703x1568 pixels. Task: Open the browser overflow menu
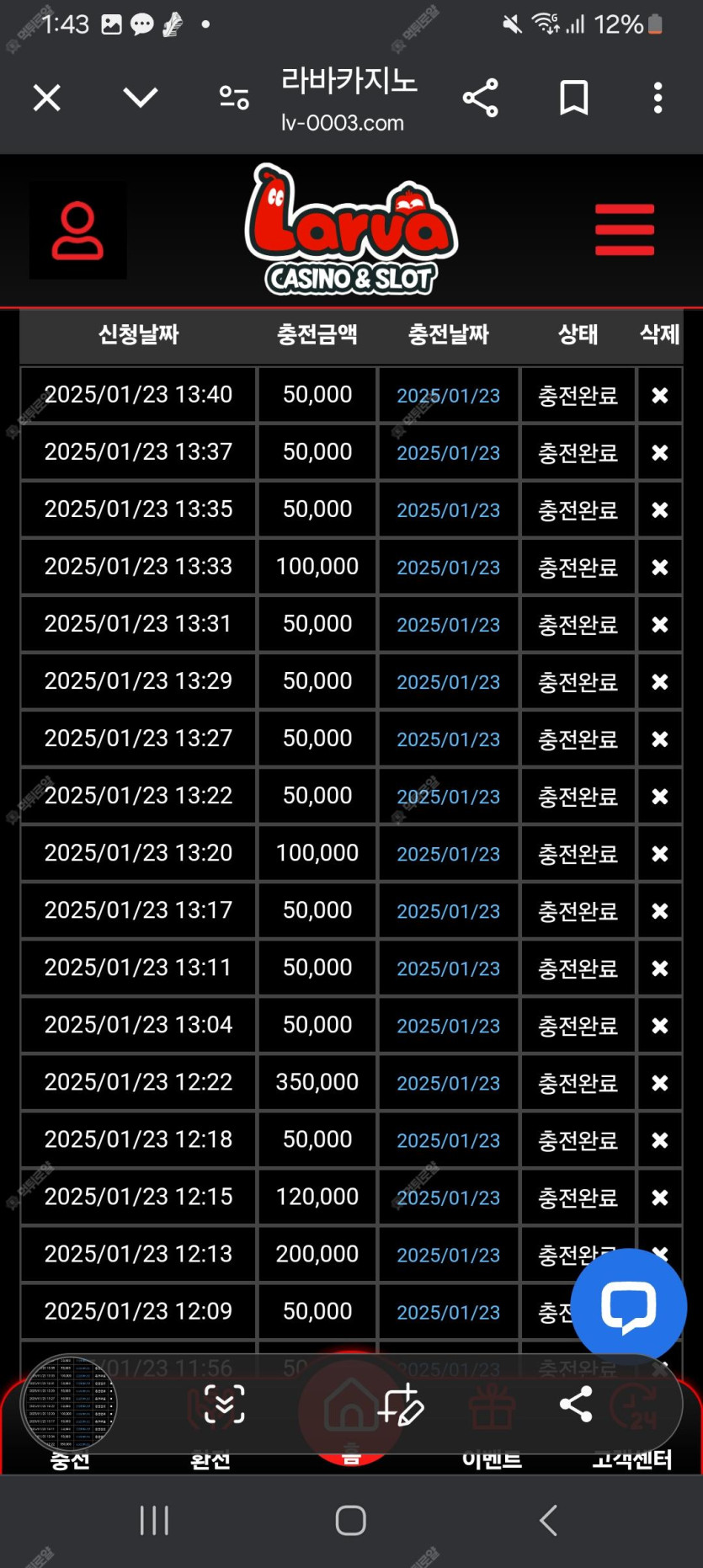click(658, 99)
